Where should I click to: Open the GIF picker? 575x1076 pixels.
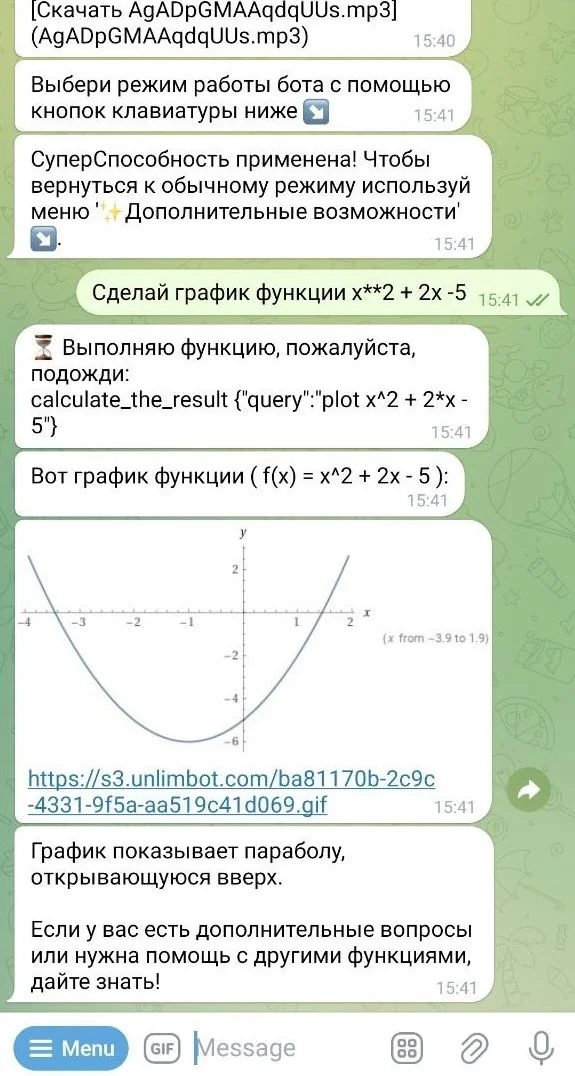coord(161,1048)
